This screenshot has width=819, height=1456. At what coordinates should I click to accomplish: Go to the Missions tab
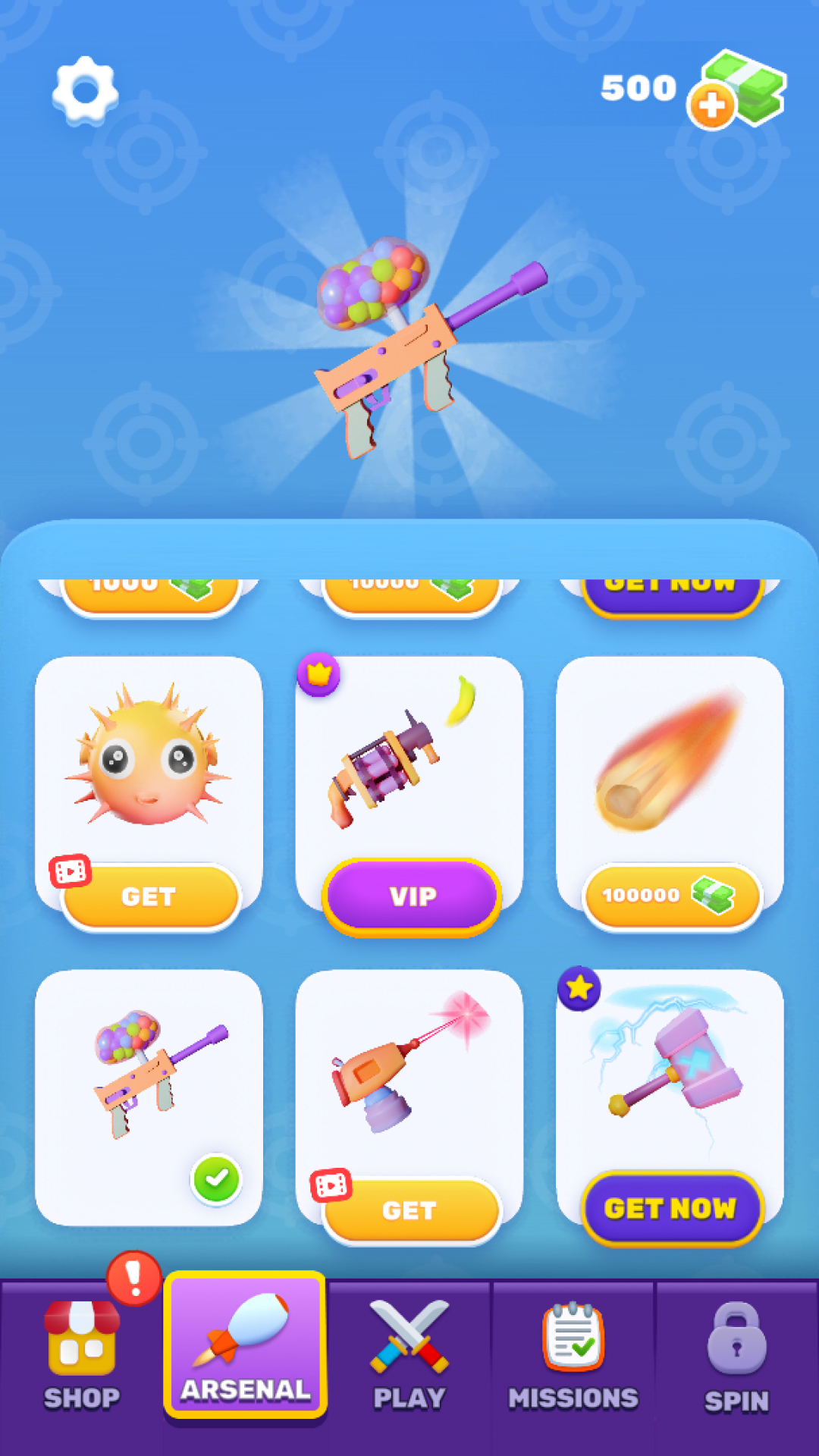pyautogui.click(x=573, y=1354)
